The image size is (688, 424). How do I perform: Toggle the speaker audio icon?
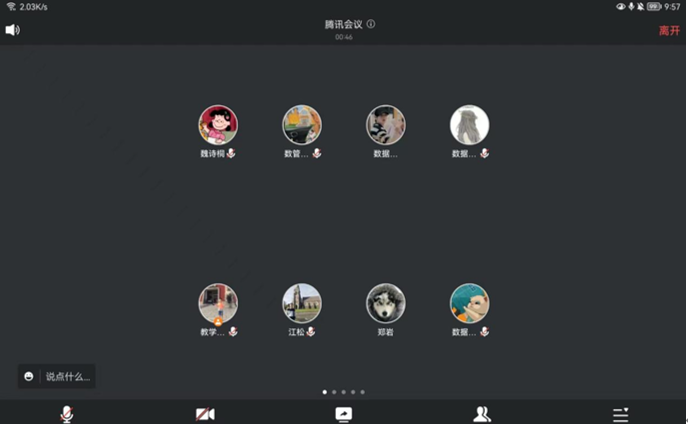point(12,30)
